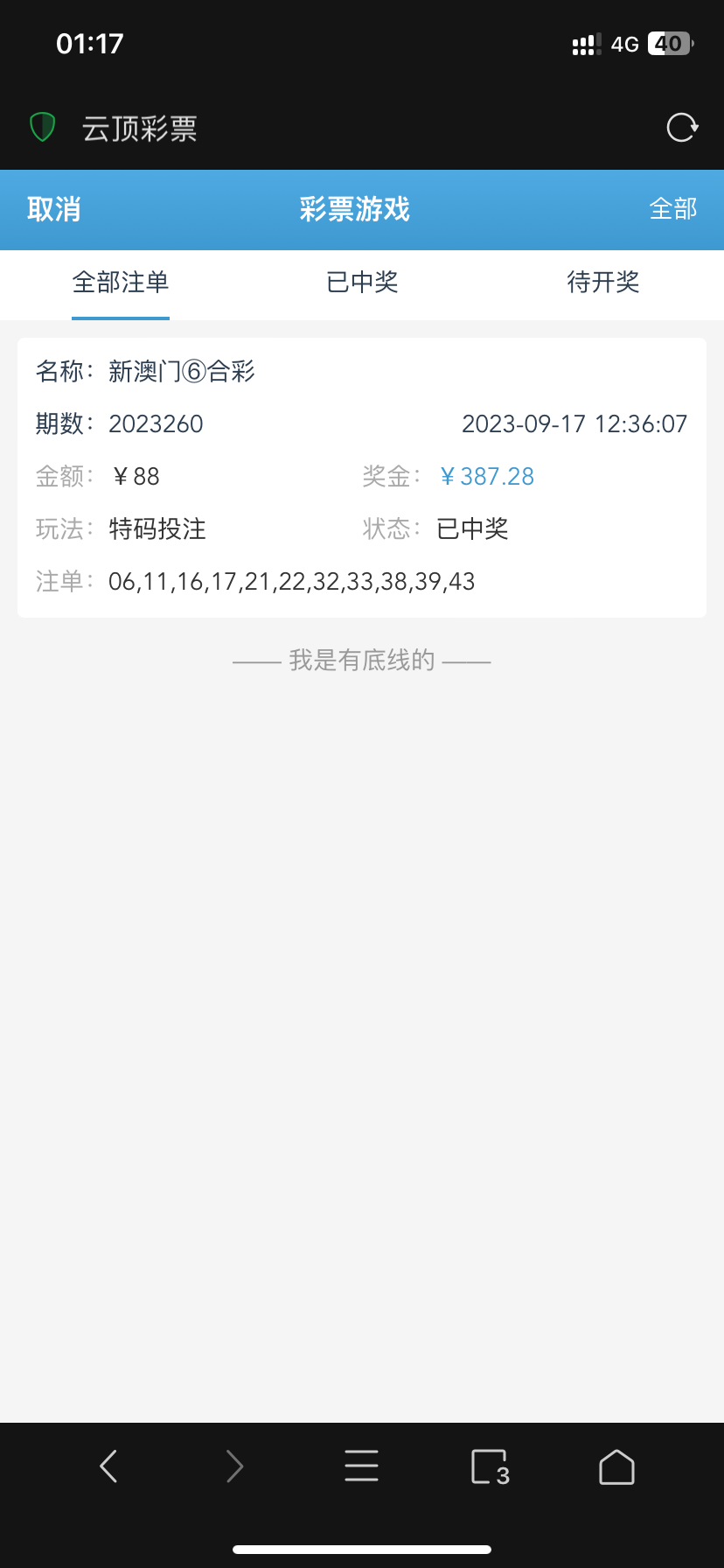Switch to the 待开奖 tab
Image resolution: width=724 pixels, height=1568 pixels.
(x=603, y=283)
